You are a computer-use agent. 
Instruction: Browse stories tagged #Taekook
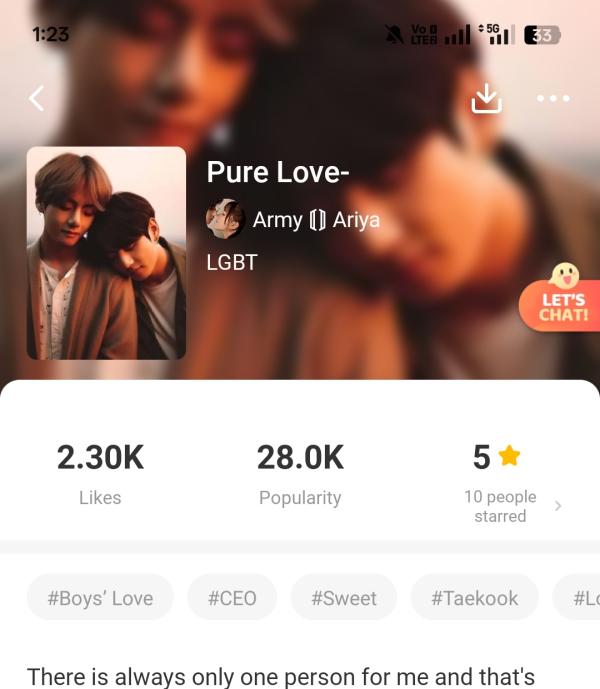[474, 598]
